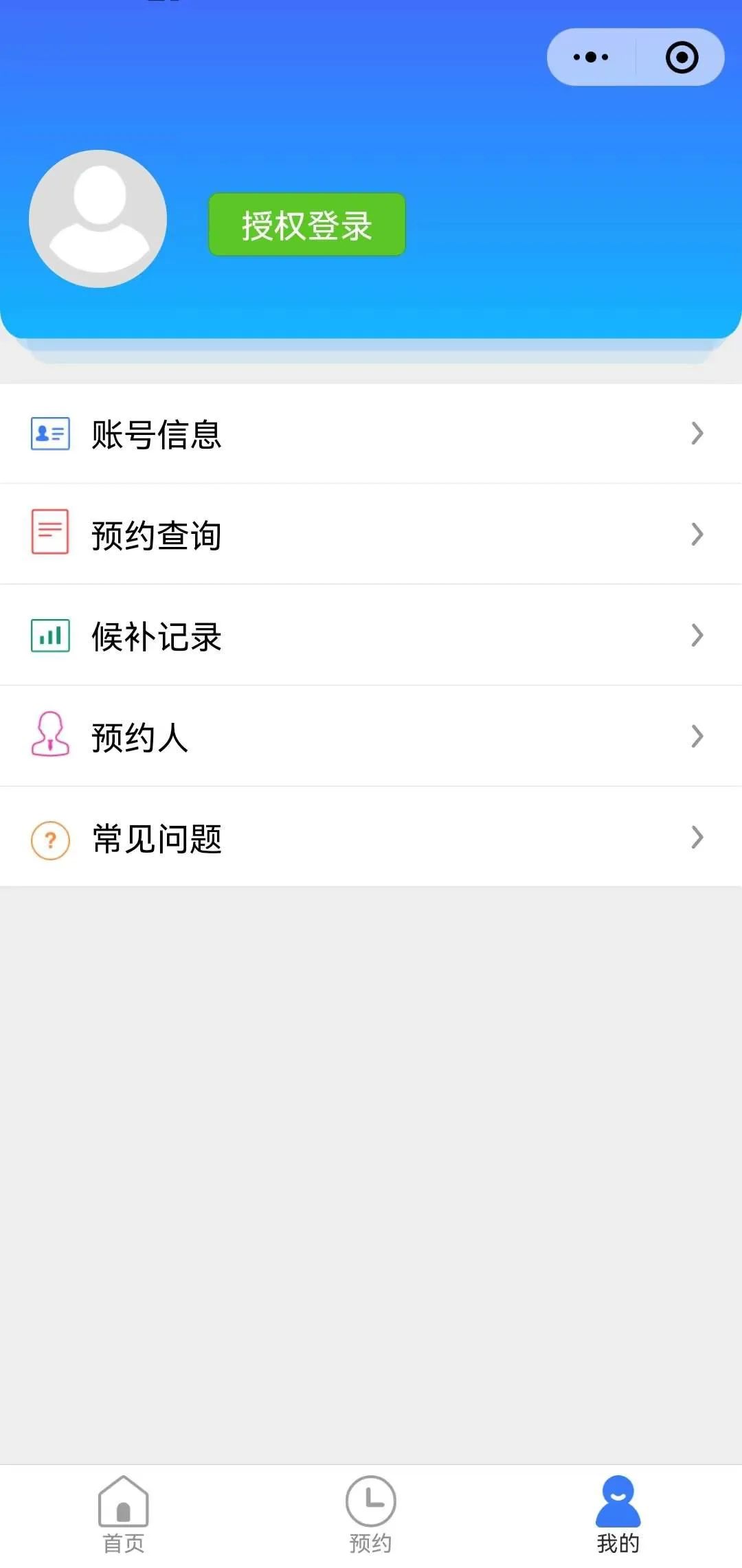The image size is (742, 1568).
Task: Close the mini program with the circle icon
Action: [x=682, y=57]
